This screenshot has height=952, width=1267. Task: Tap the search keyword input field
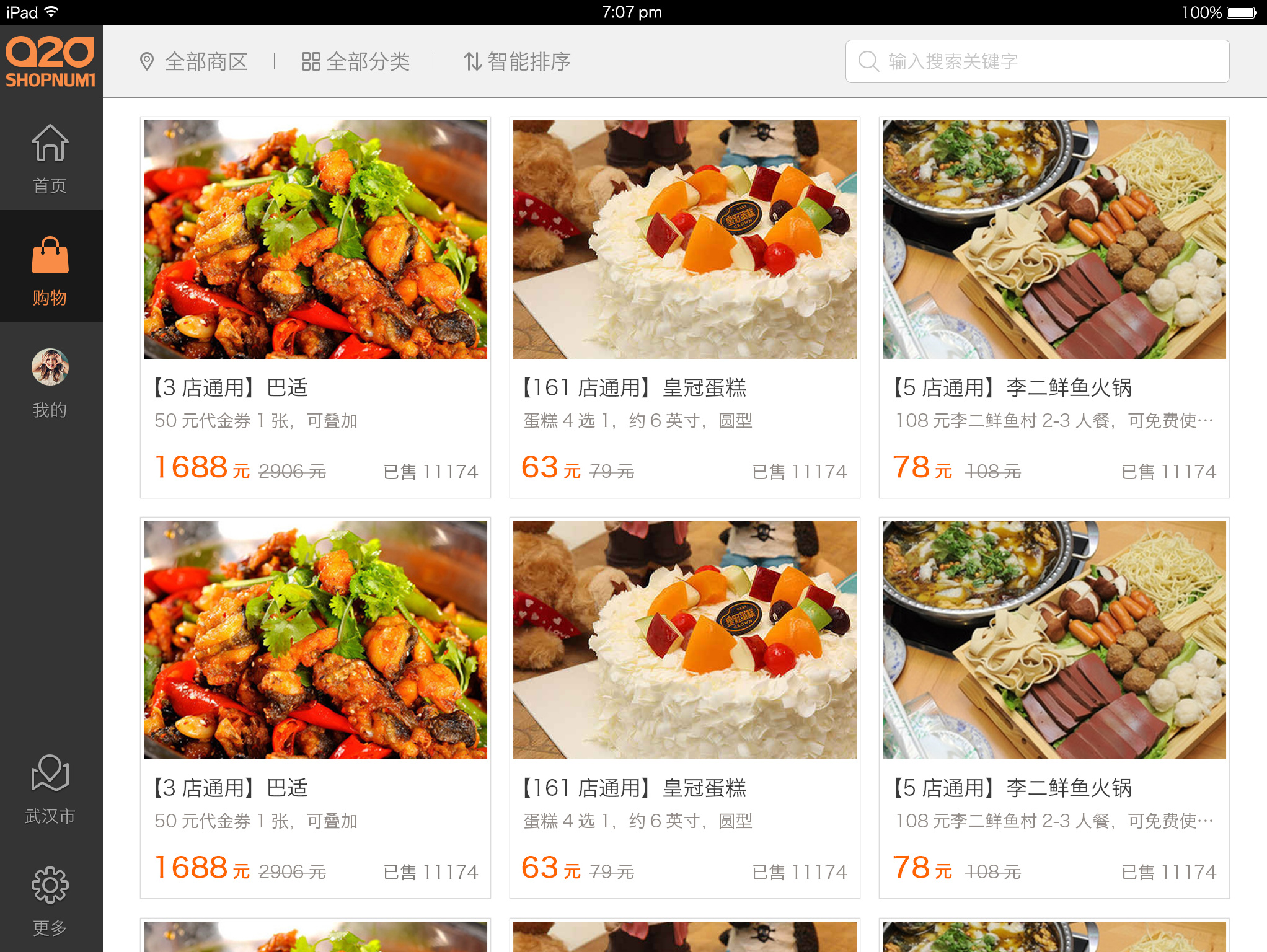[1037, 61]
